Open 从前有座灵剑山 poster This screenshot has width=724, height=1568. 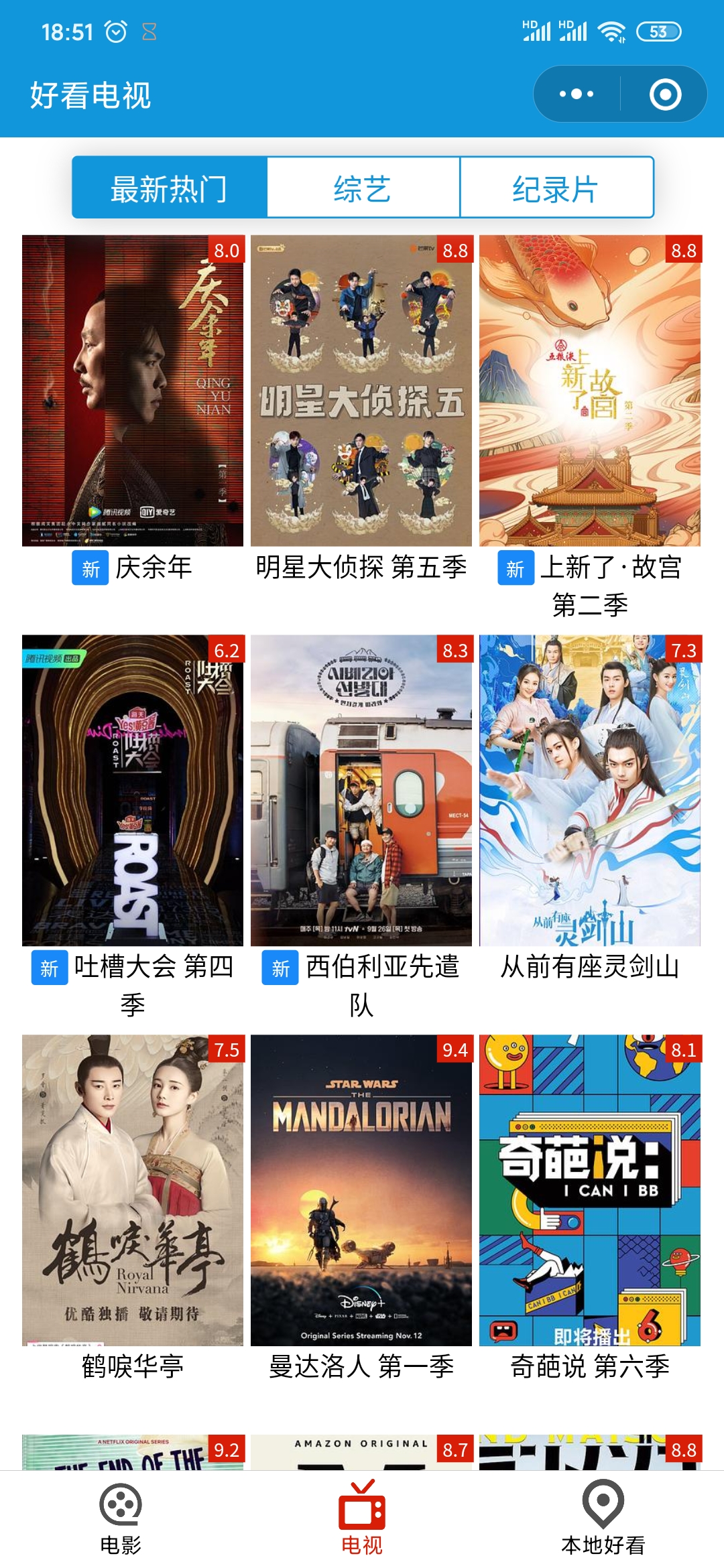(590, 791)
